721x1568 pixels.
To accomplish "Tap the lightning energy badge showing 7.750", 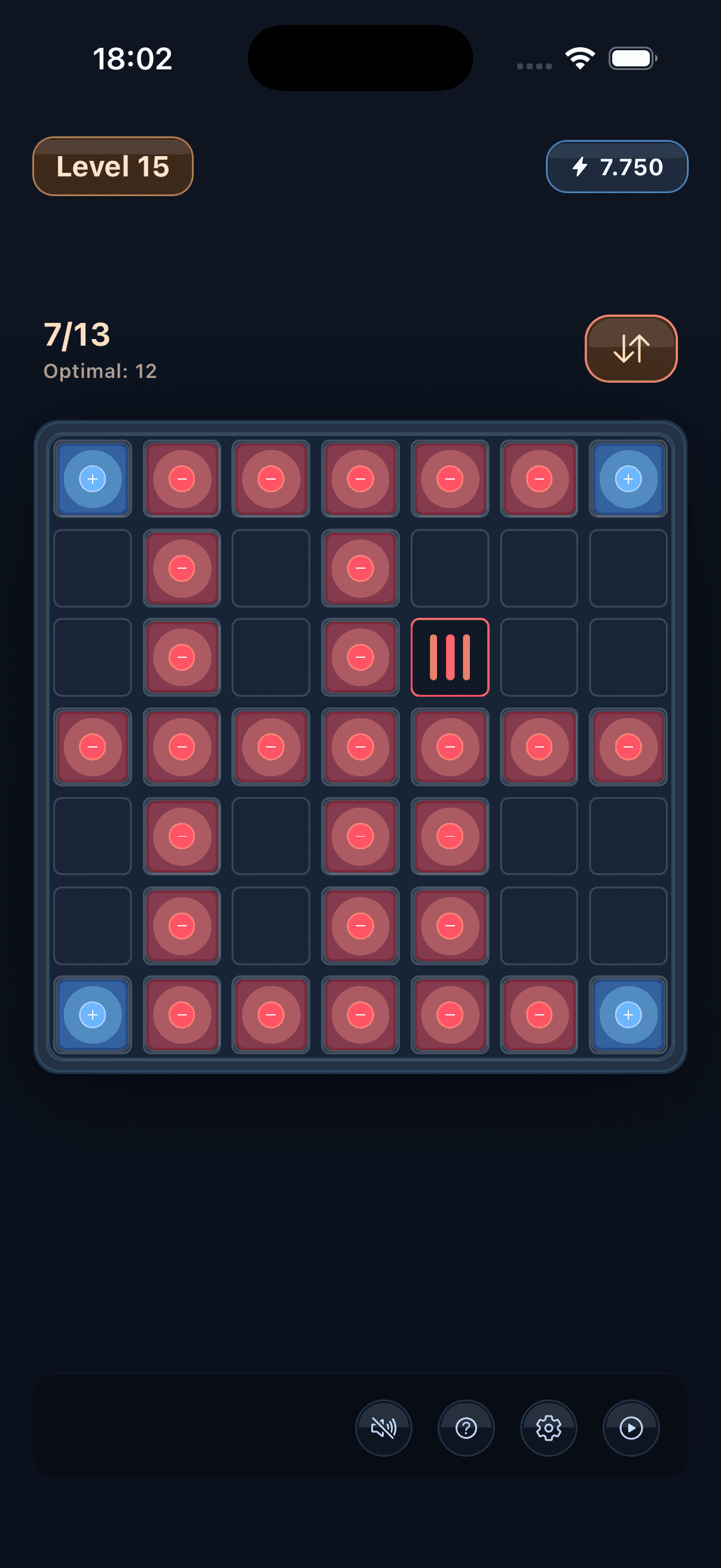I will 616,166.
